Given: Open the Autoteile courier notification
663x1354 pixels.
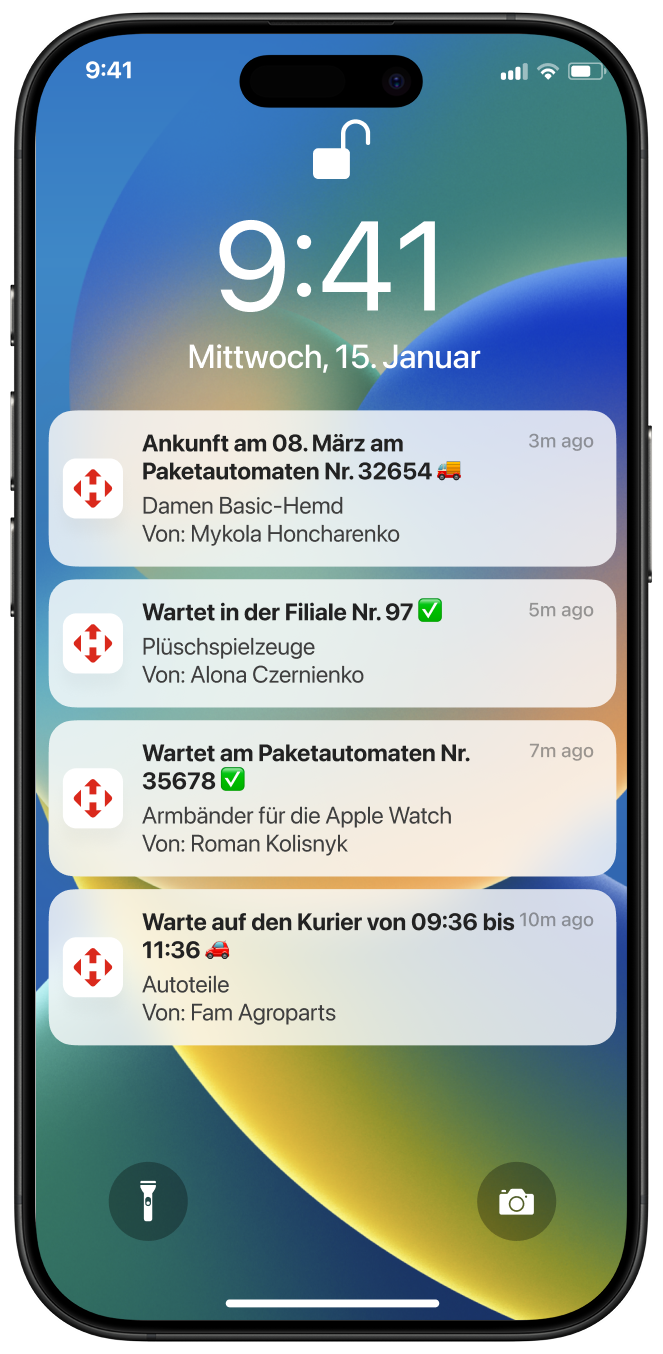Looking at the screenshot, I should pyautogui.click(x=331, y=967).
